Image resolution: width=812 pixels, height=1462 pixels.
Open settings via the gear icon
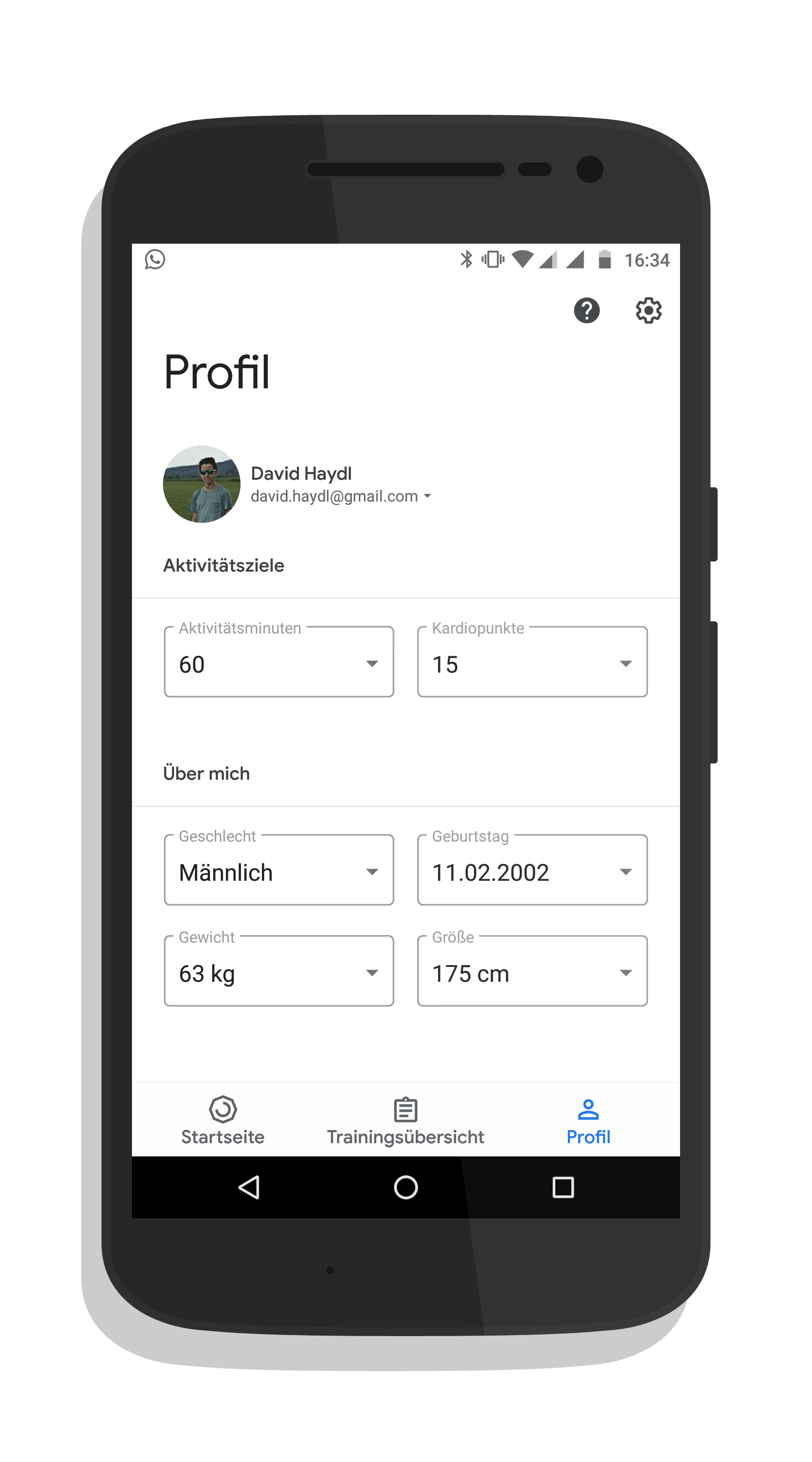(648, 311)
